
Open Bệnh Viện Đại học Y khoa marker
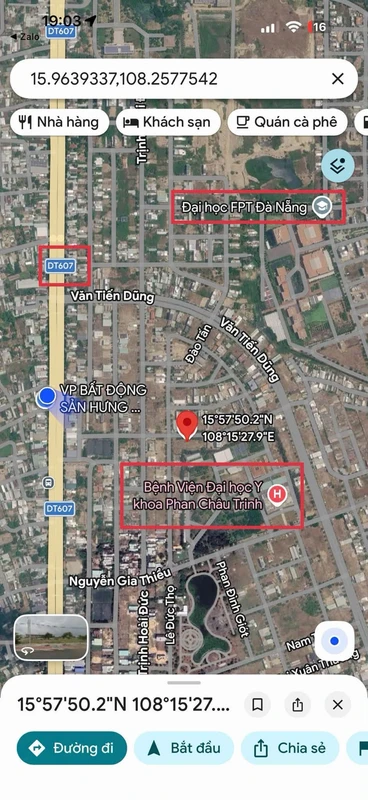tap(278, 495)
